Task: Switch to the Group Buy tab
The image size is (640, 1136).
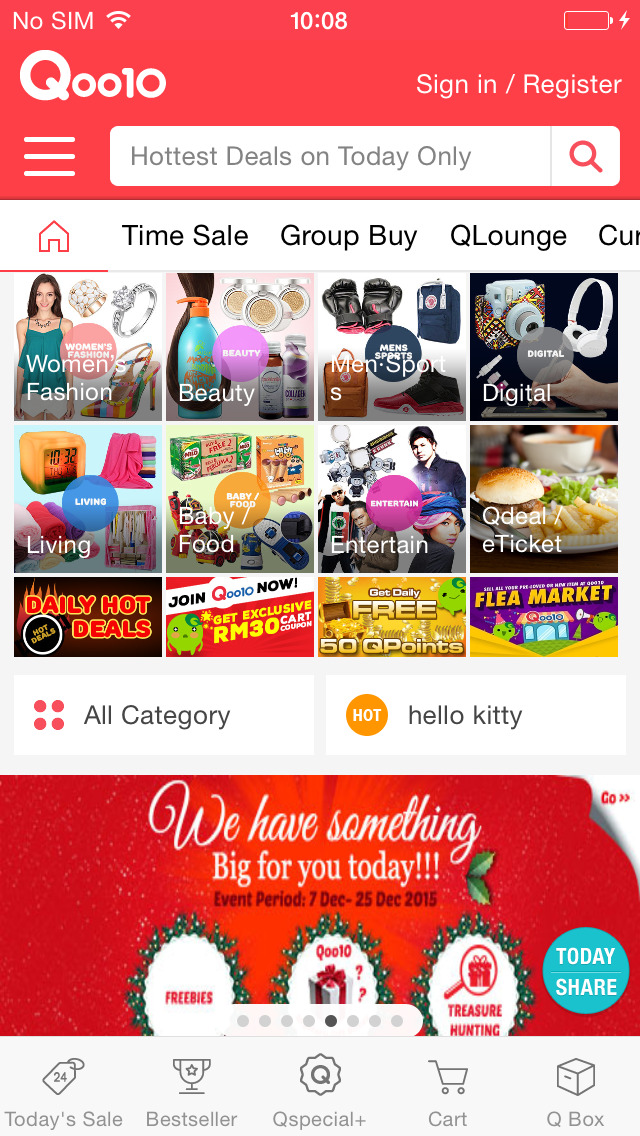Action: point(348,236)
